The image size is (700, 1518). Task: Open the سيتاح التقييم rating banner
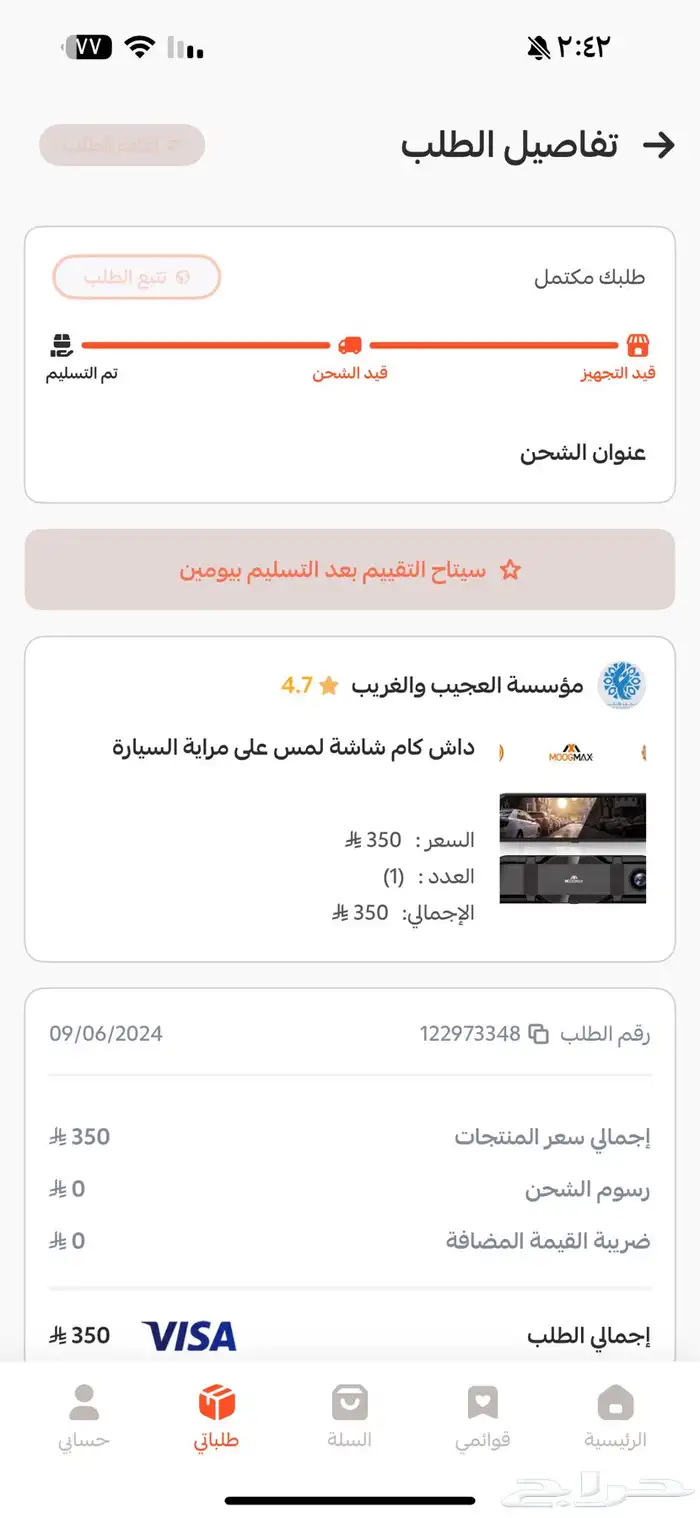pyautogui.click(x=350, y=570)
